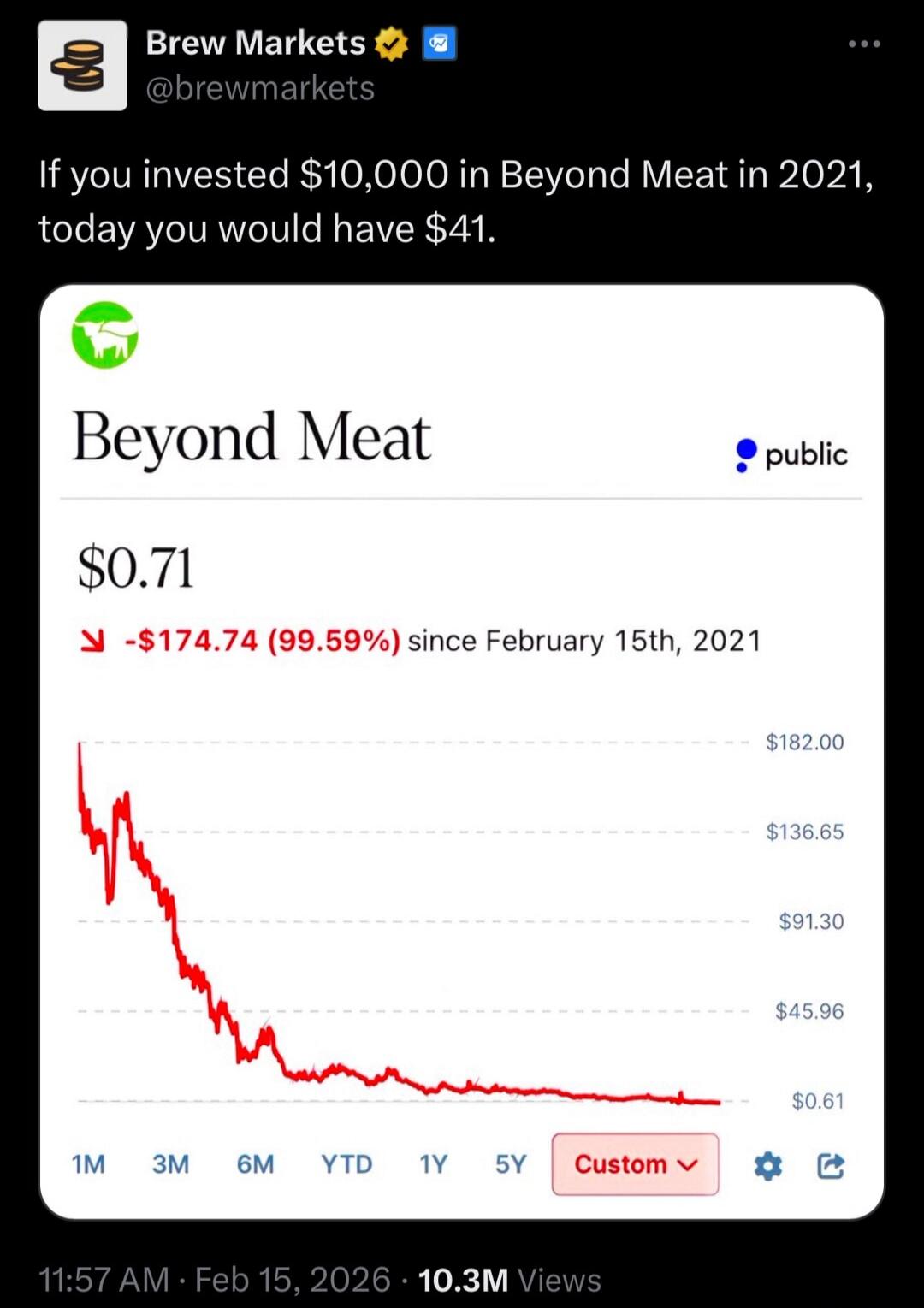Click the blue square badge beside the verified checkmark
This screenshot has width=924, height=1308.
click(439, 41)
